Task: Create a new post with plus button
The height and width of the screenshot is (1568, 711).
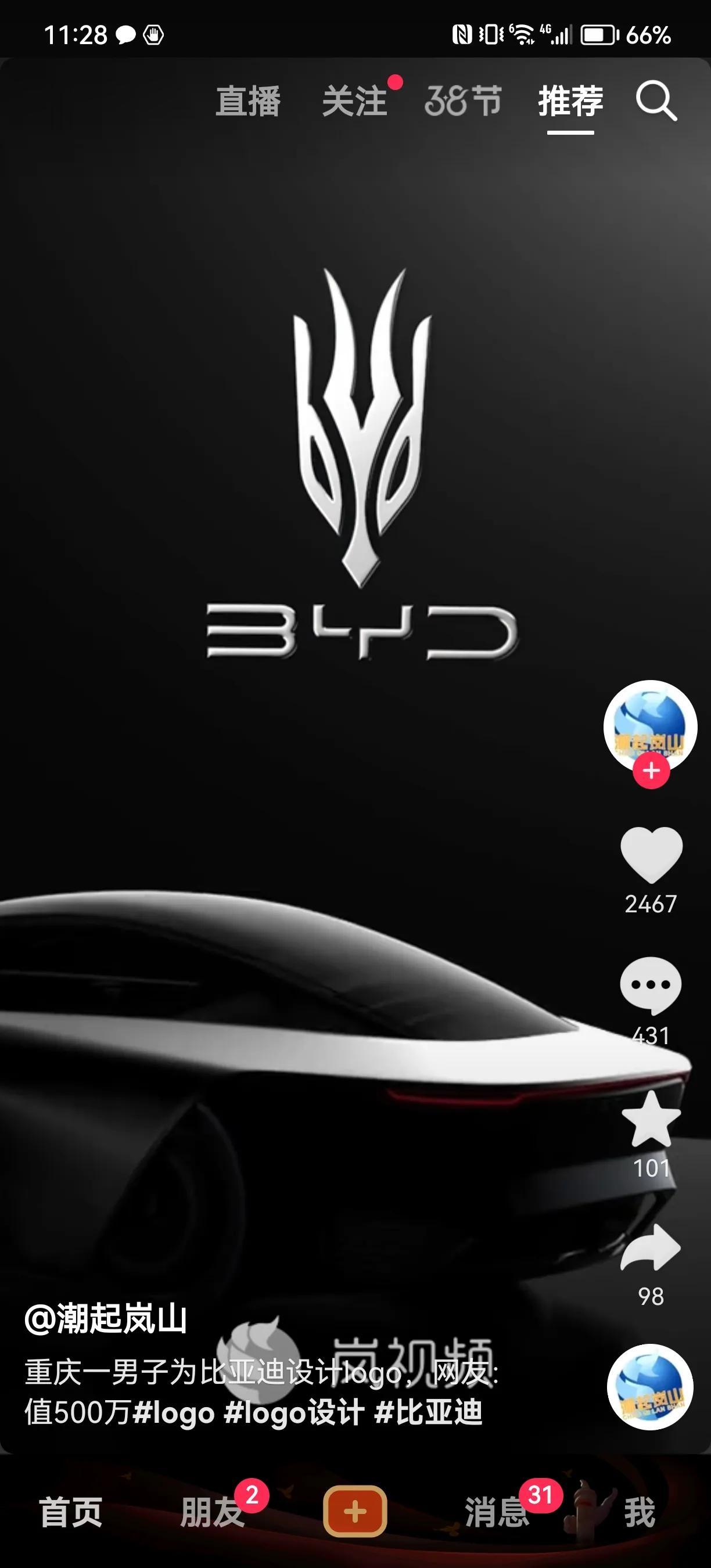Action: [355, 1512]
